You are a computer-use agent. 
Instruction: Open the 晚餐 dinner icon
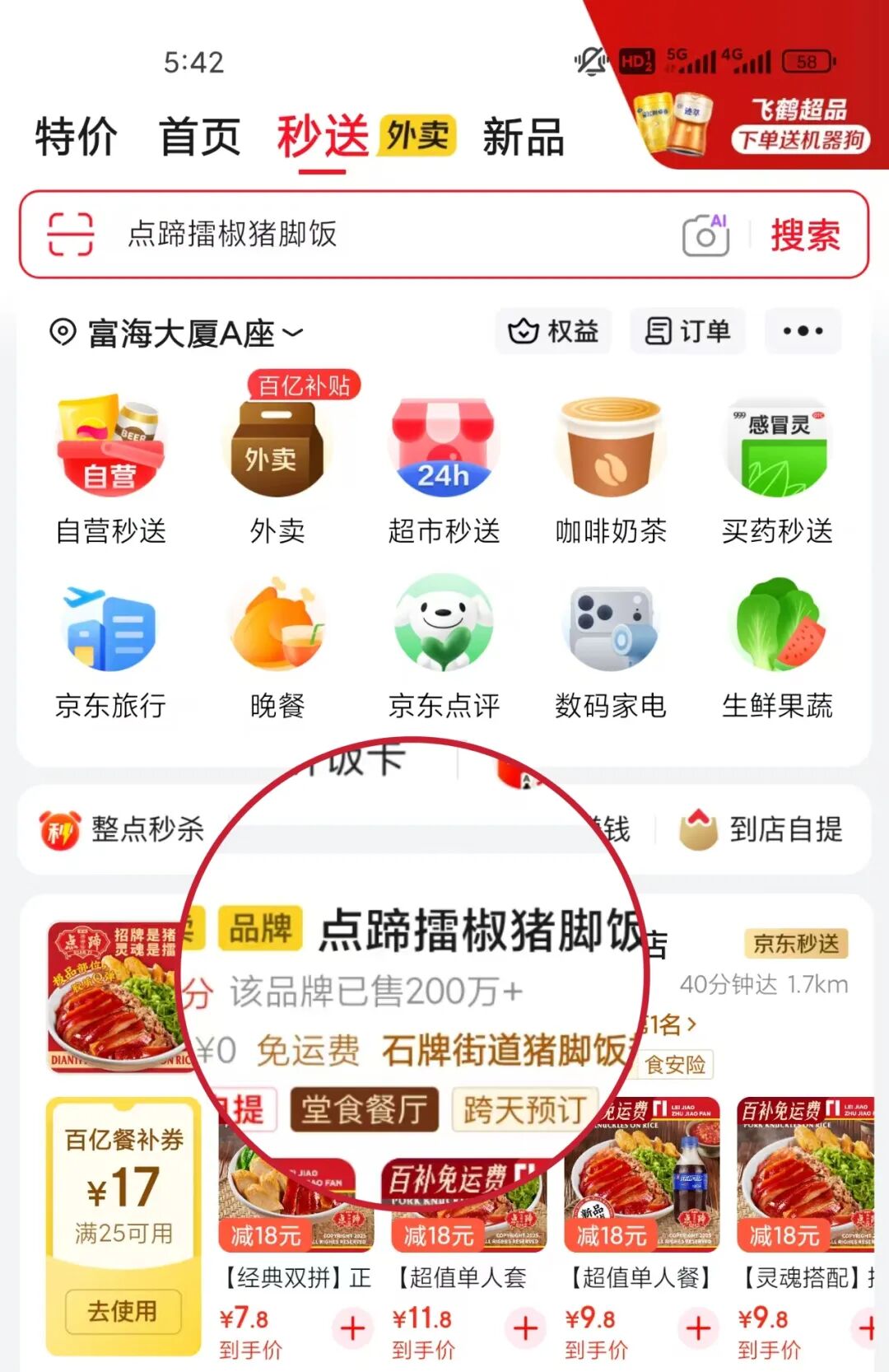coord(277,630)
